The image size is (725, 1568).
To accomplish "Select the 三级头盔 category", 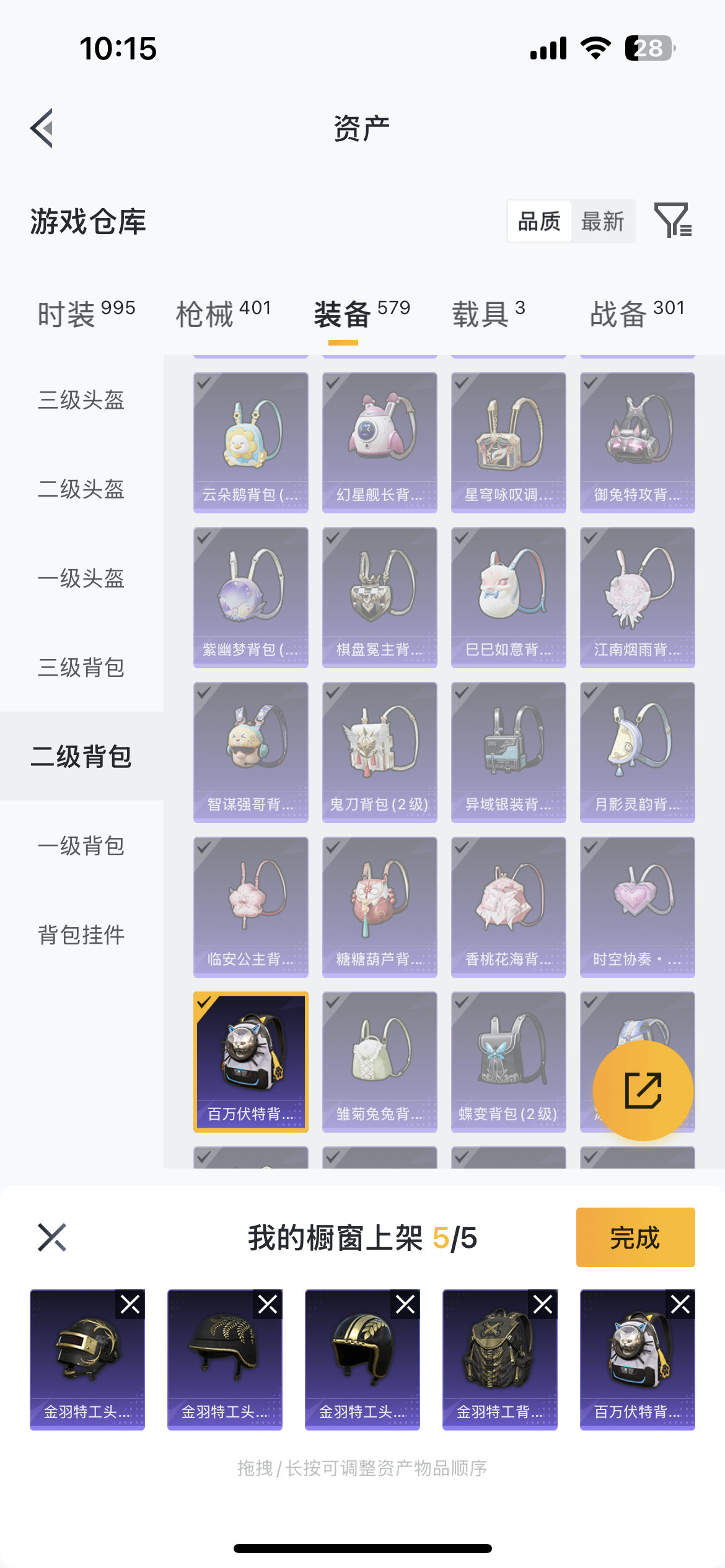I will point(81,400).
